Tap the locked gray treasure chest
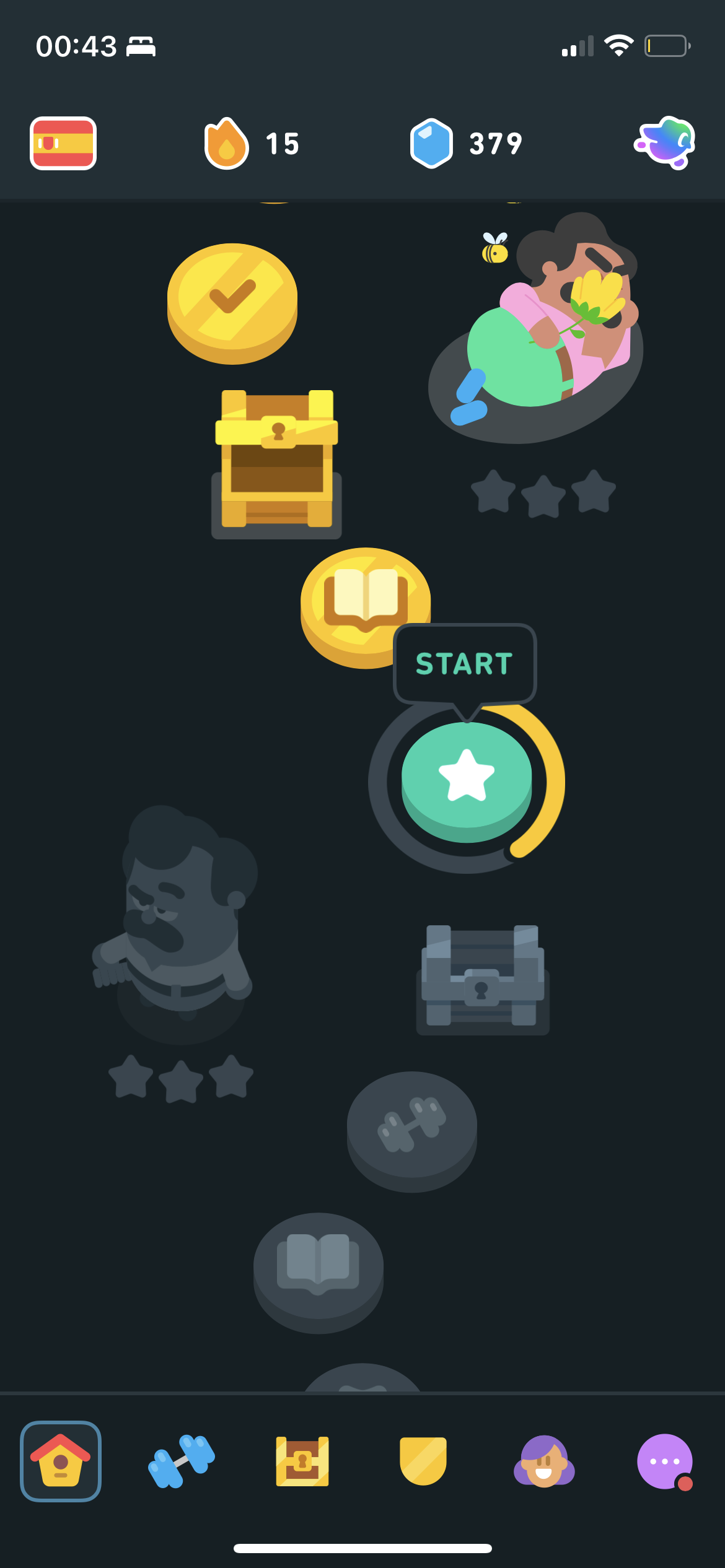 coord(482,978)
